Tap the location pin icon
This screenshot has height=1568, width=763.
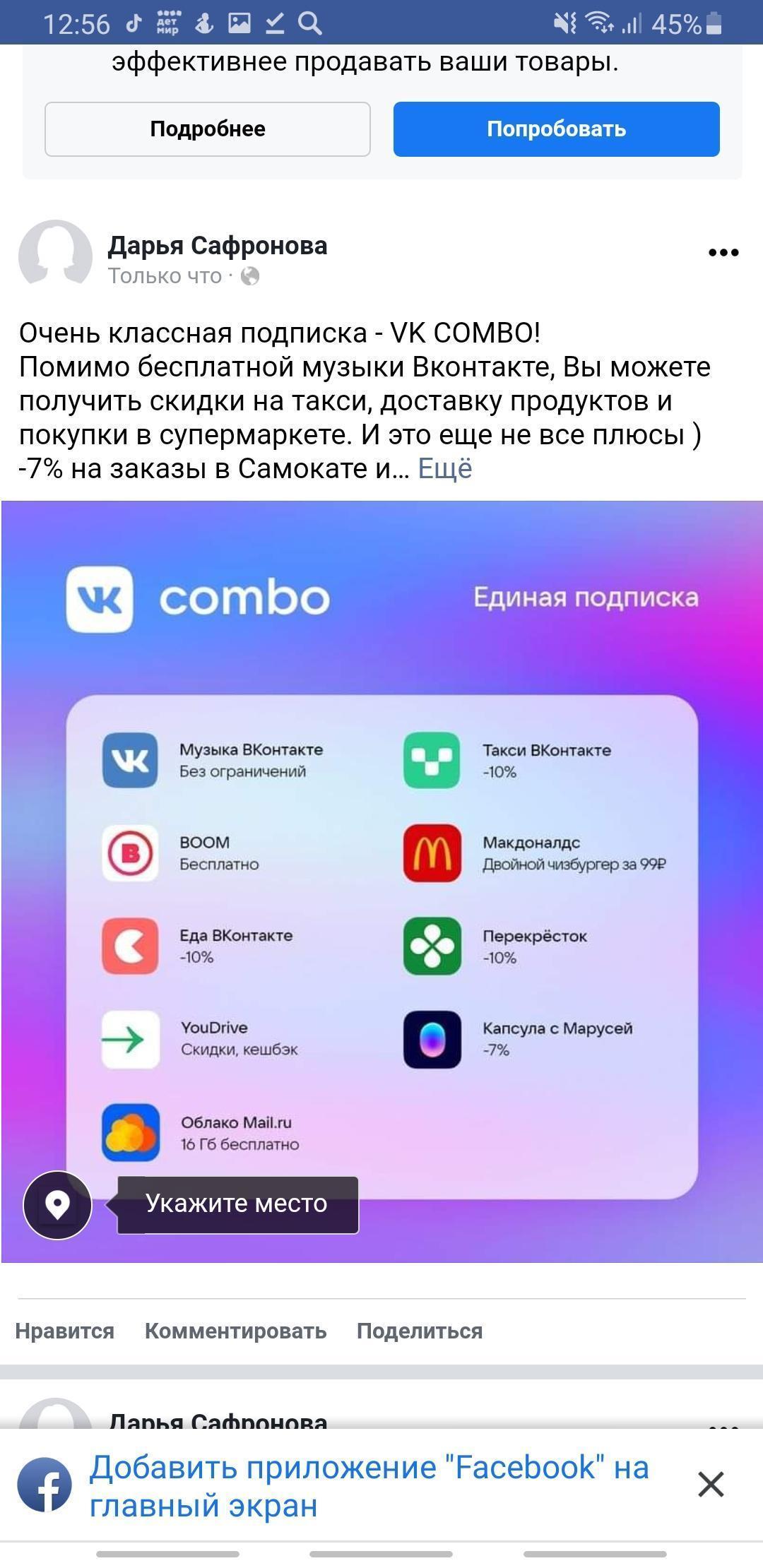[x=57, y=1205]
